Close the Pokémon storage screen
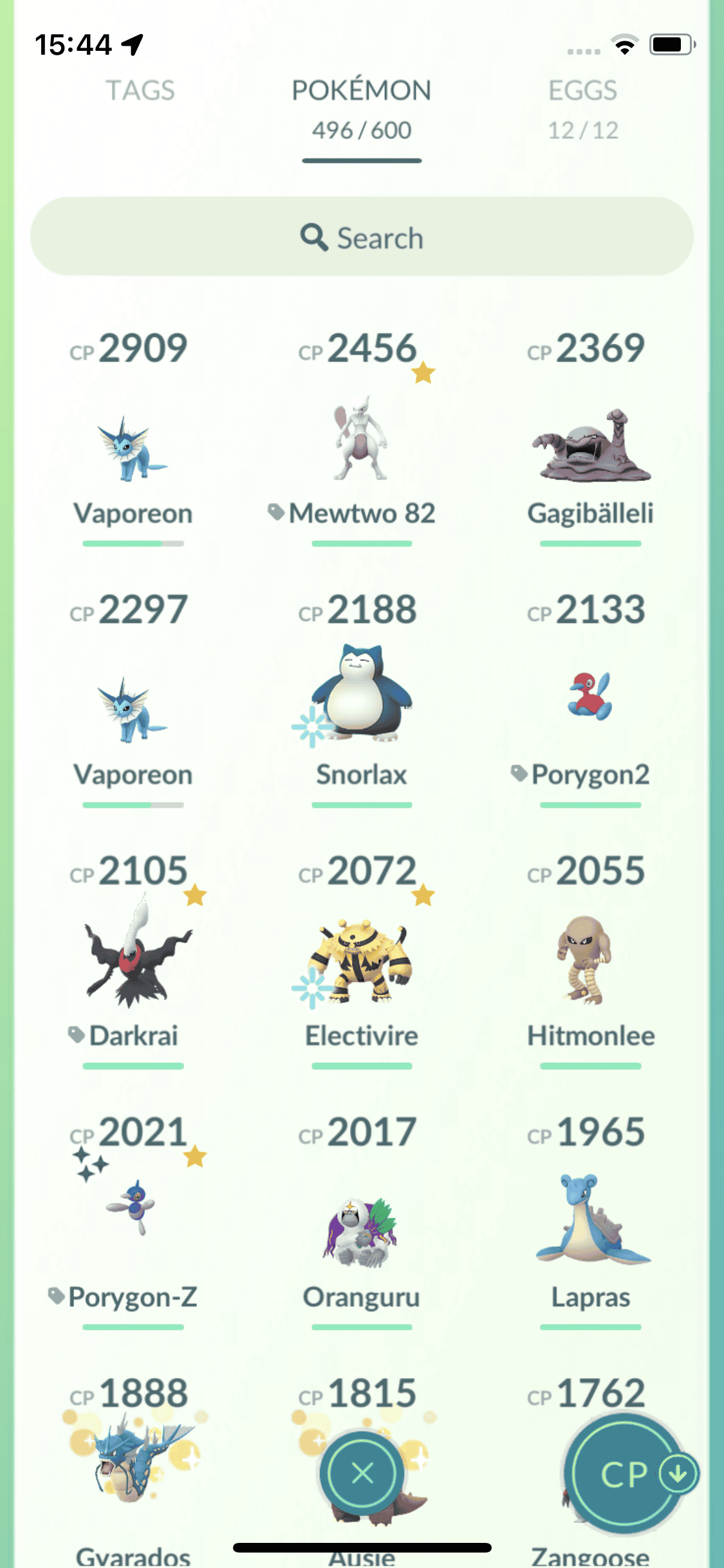 [x=362, y=1473]
